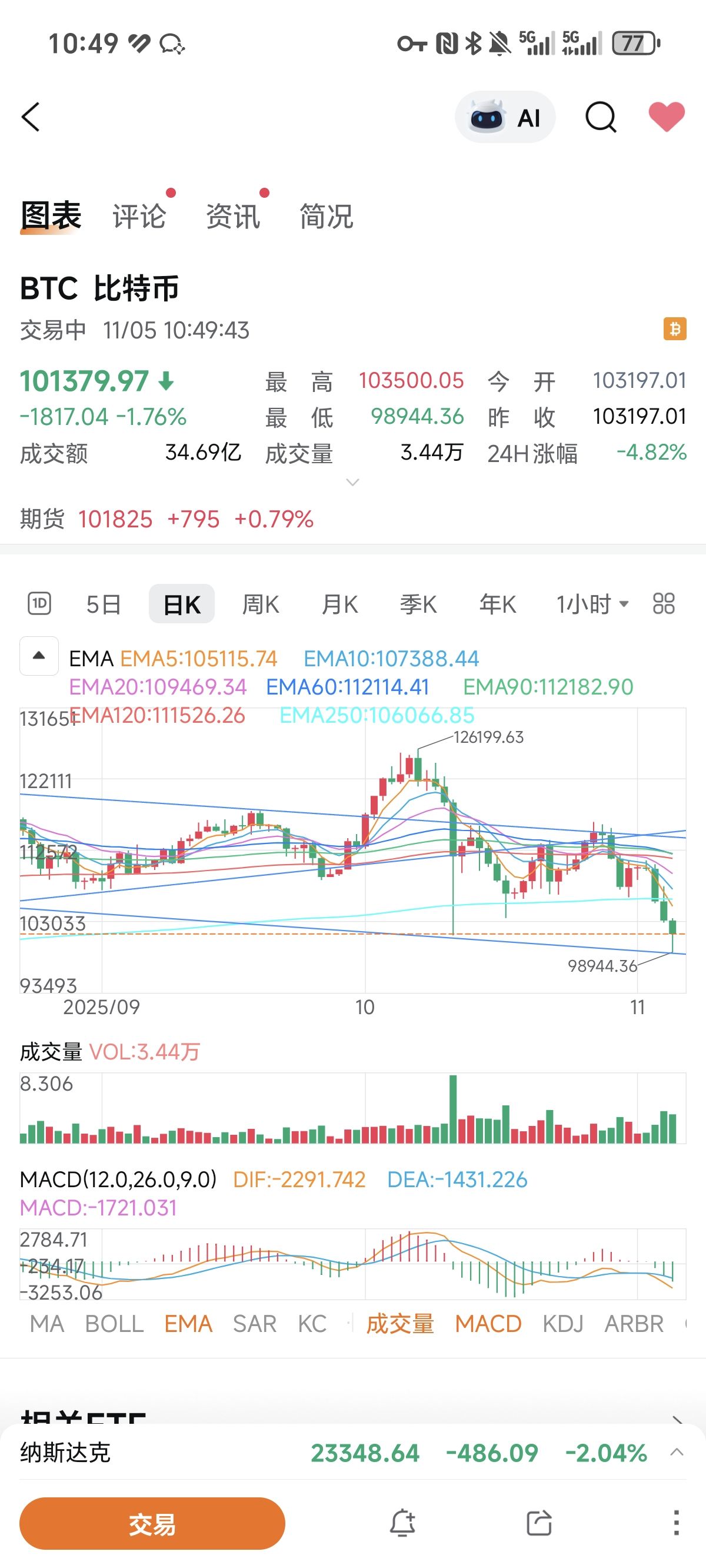706x1568 pixels.
Task: Select the BOLL indicator
Action: pyautogui.click(x=114, y=1323)
